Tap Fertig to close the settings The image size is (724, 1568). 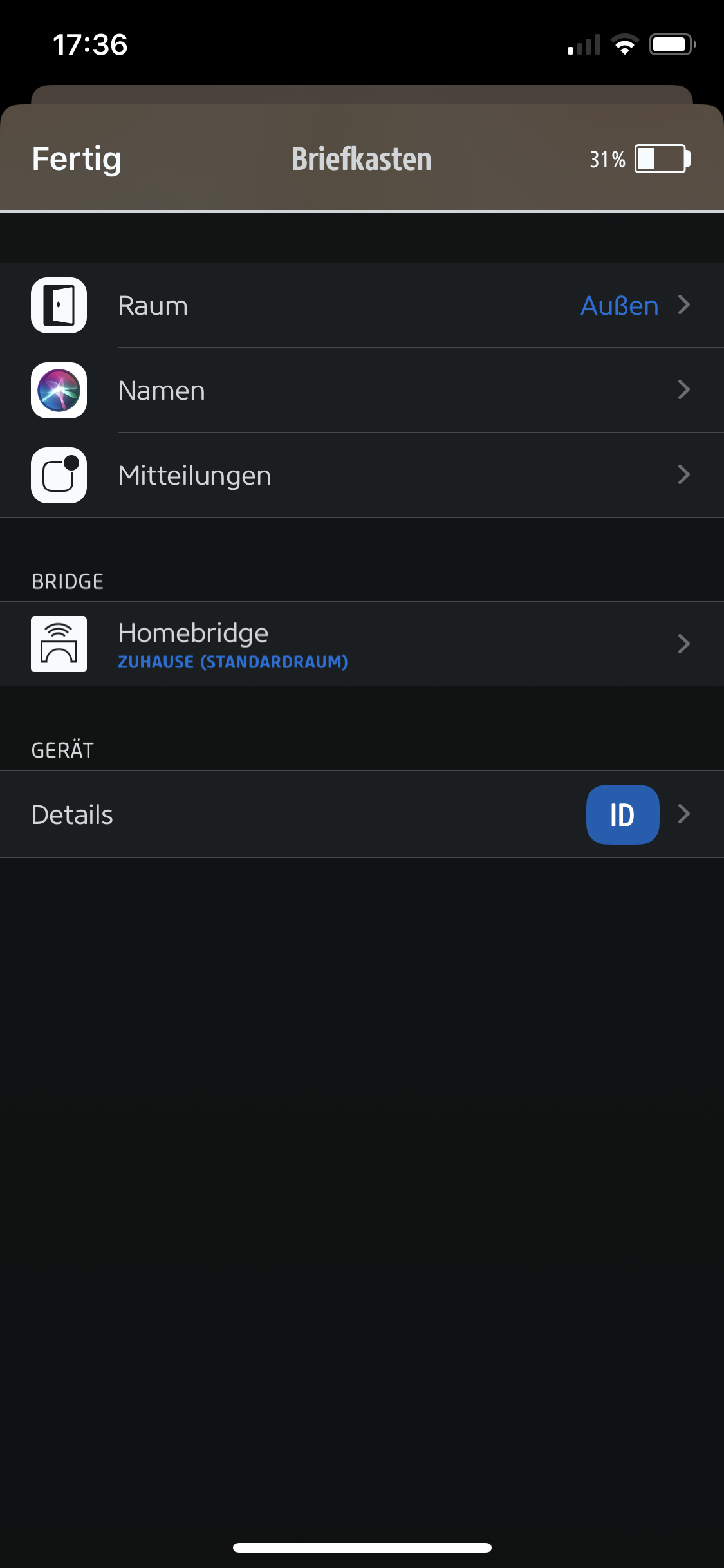[77, 159]
